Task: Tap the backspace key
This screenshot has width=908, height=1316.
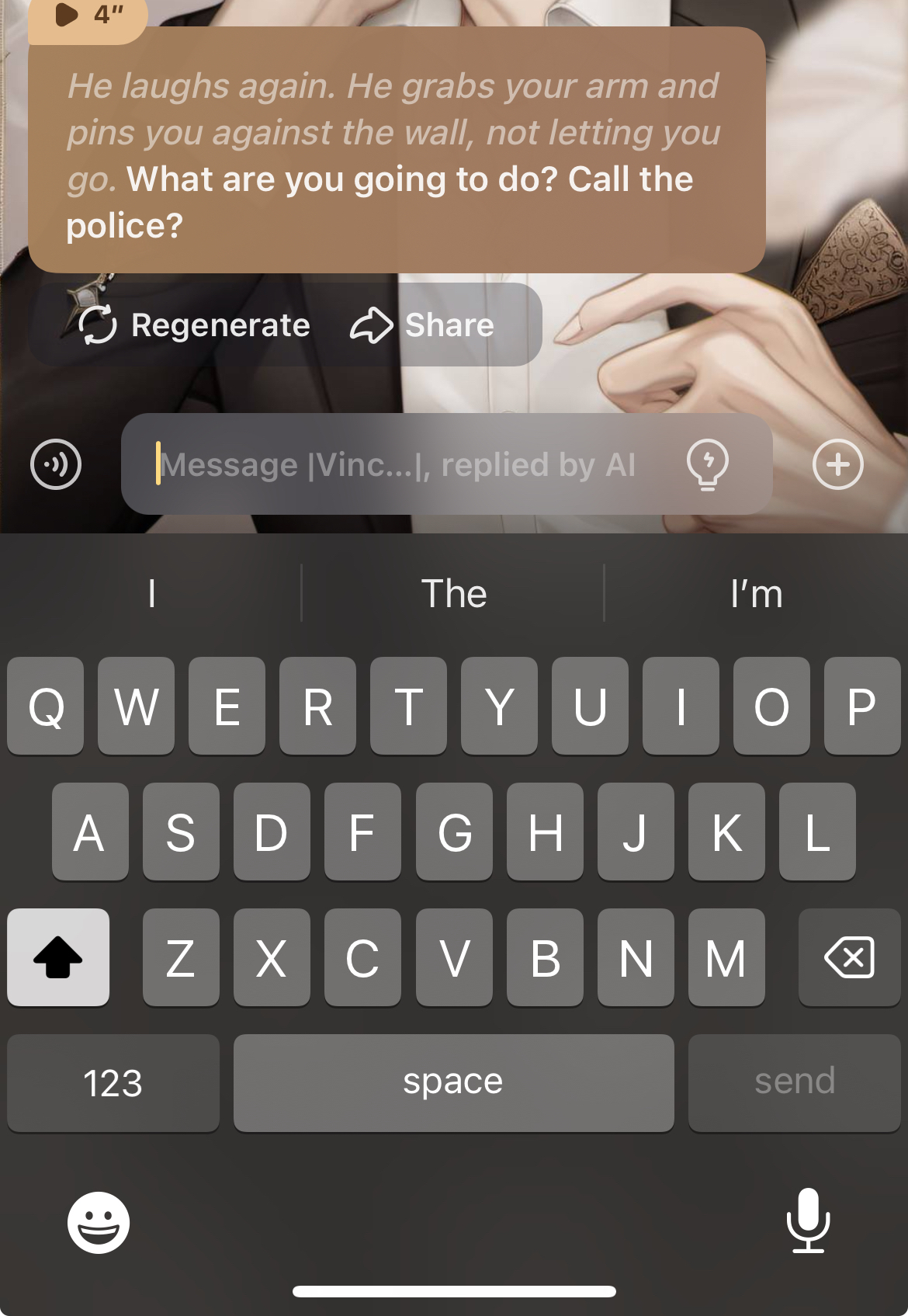Action: [x=850, y=957]
